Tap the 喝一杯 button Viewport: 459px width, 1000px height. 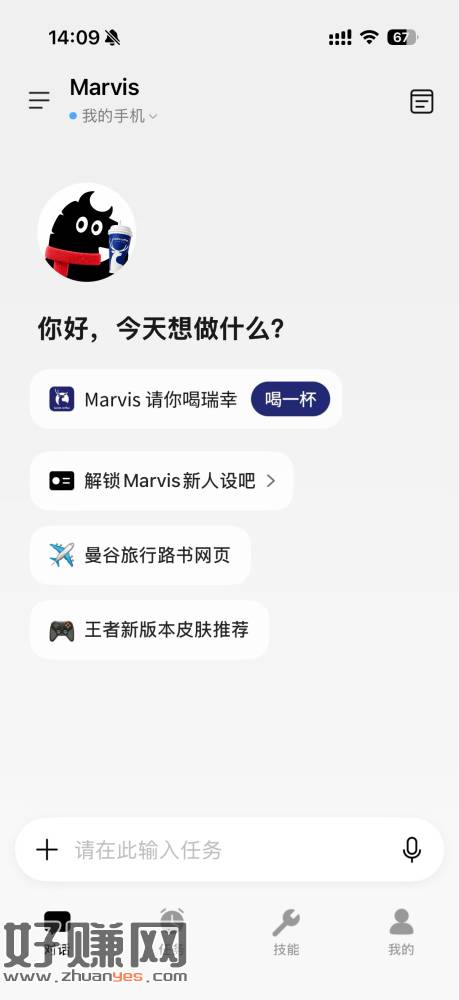point(290,399)
